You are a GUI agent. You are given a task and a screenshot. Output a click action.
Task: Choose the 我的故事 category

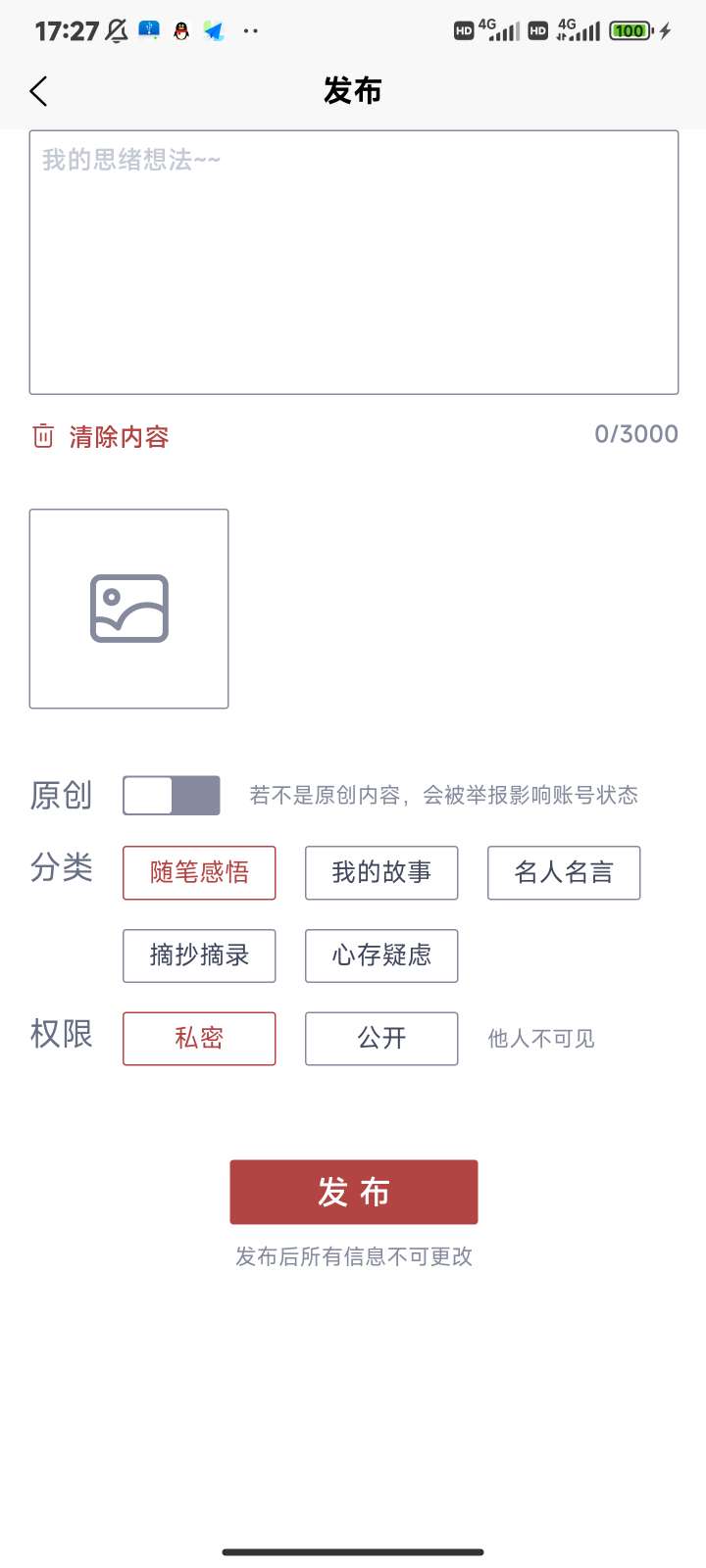pos(381,872)
